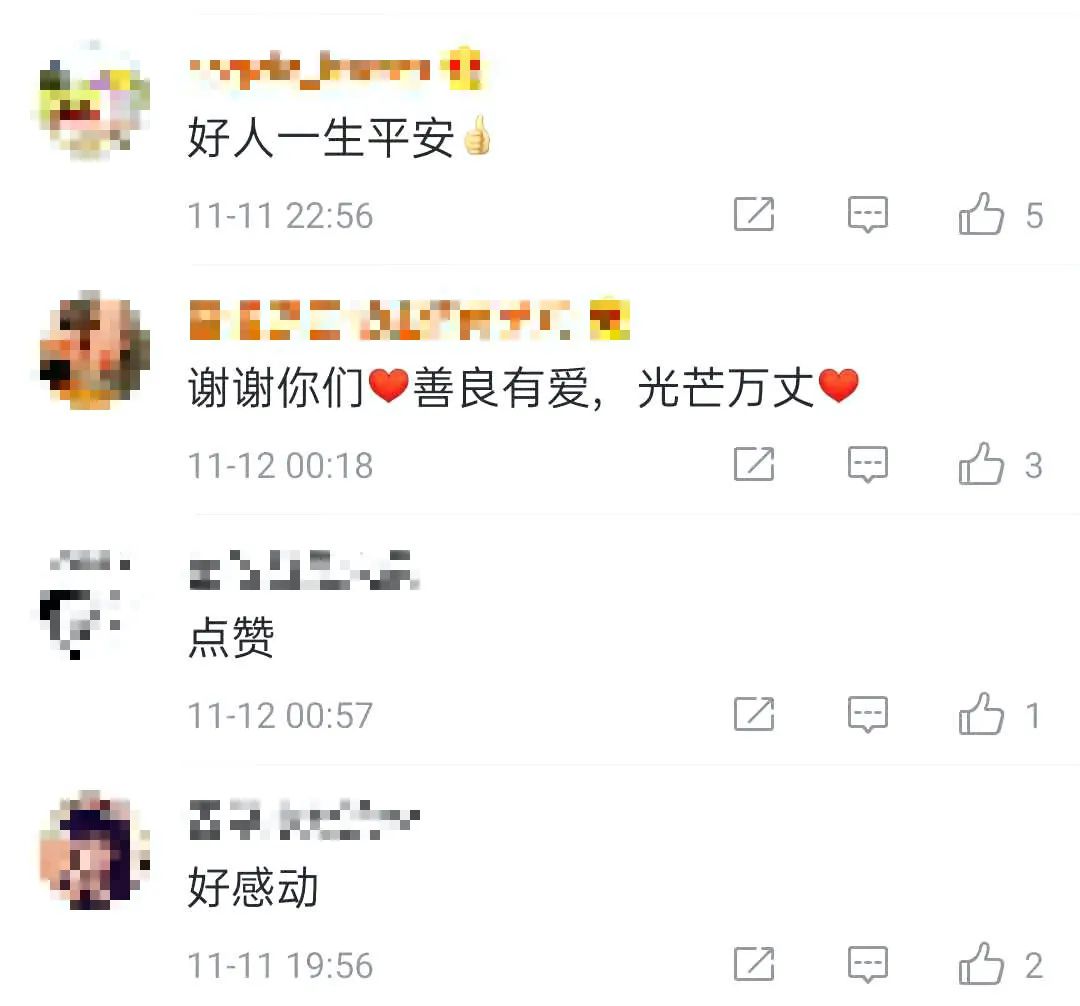Image resolution: width=1080 pixels, height=1006 pixels.
Task: Open avatar of the 光芒万丈 commenter
Action: [94, 351]
